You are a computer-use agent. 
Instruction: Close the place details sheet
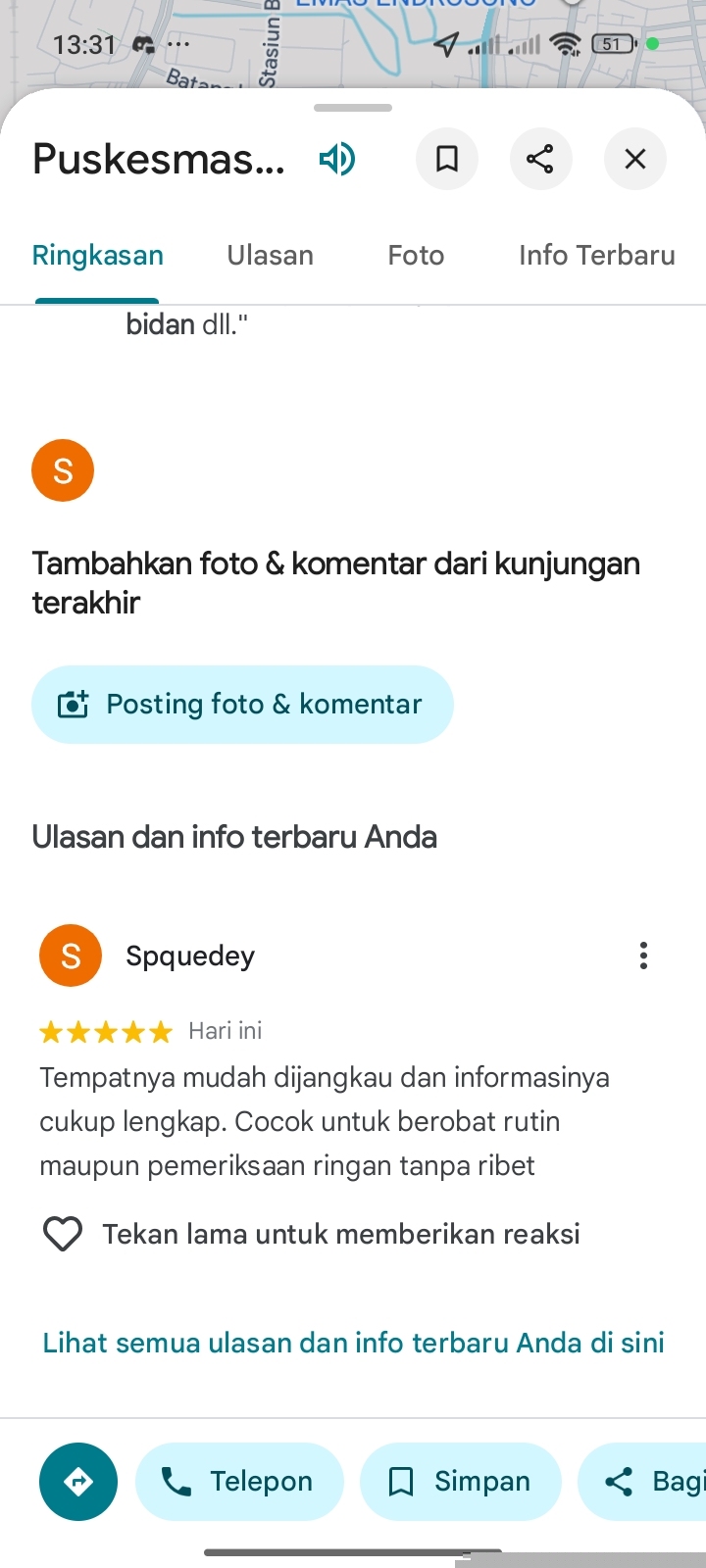pos(634,159)
